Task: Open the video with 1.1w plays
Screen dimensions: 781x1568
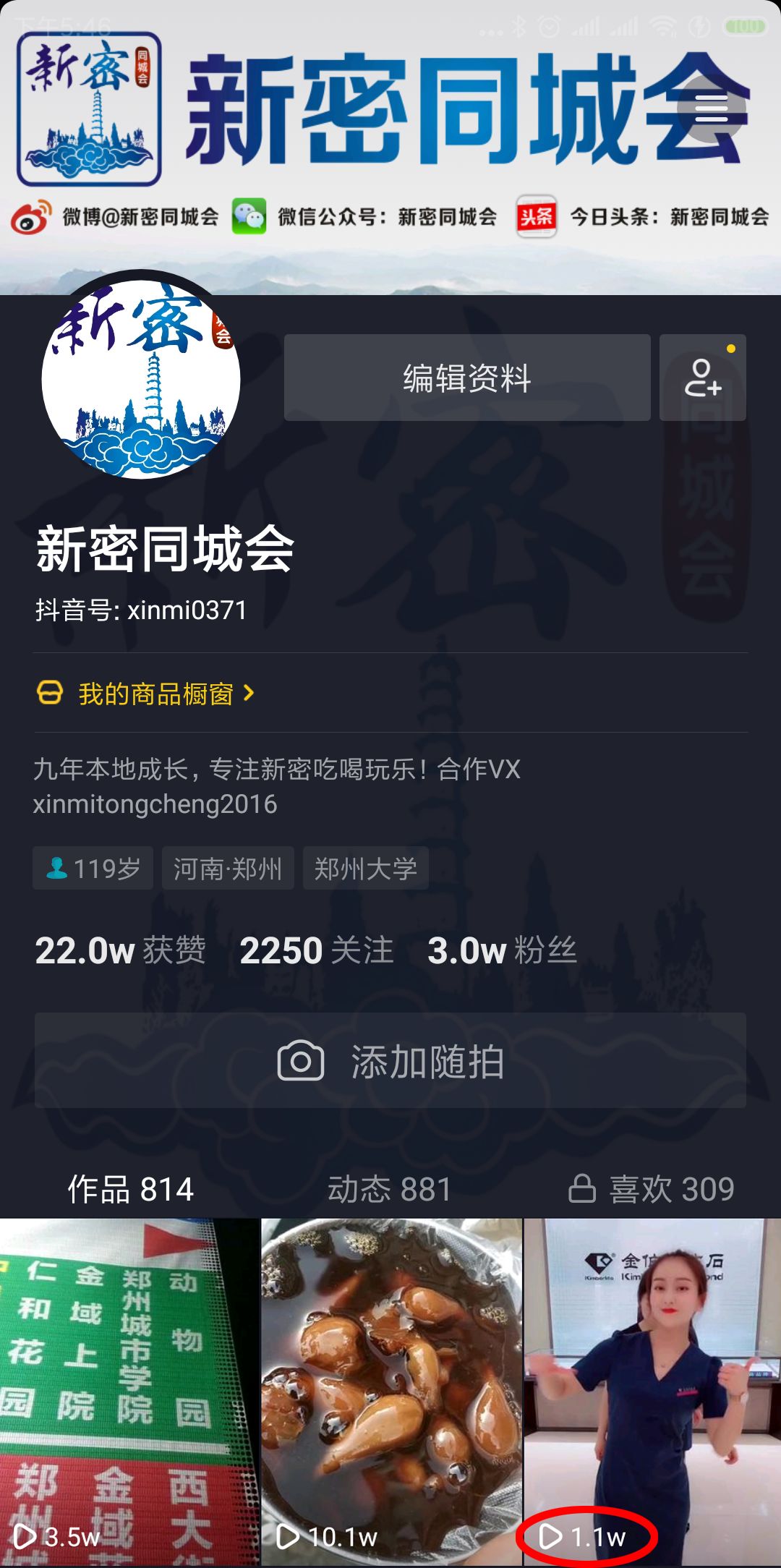Action: point(652,1392)
